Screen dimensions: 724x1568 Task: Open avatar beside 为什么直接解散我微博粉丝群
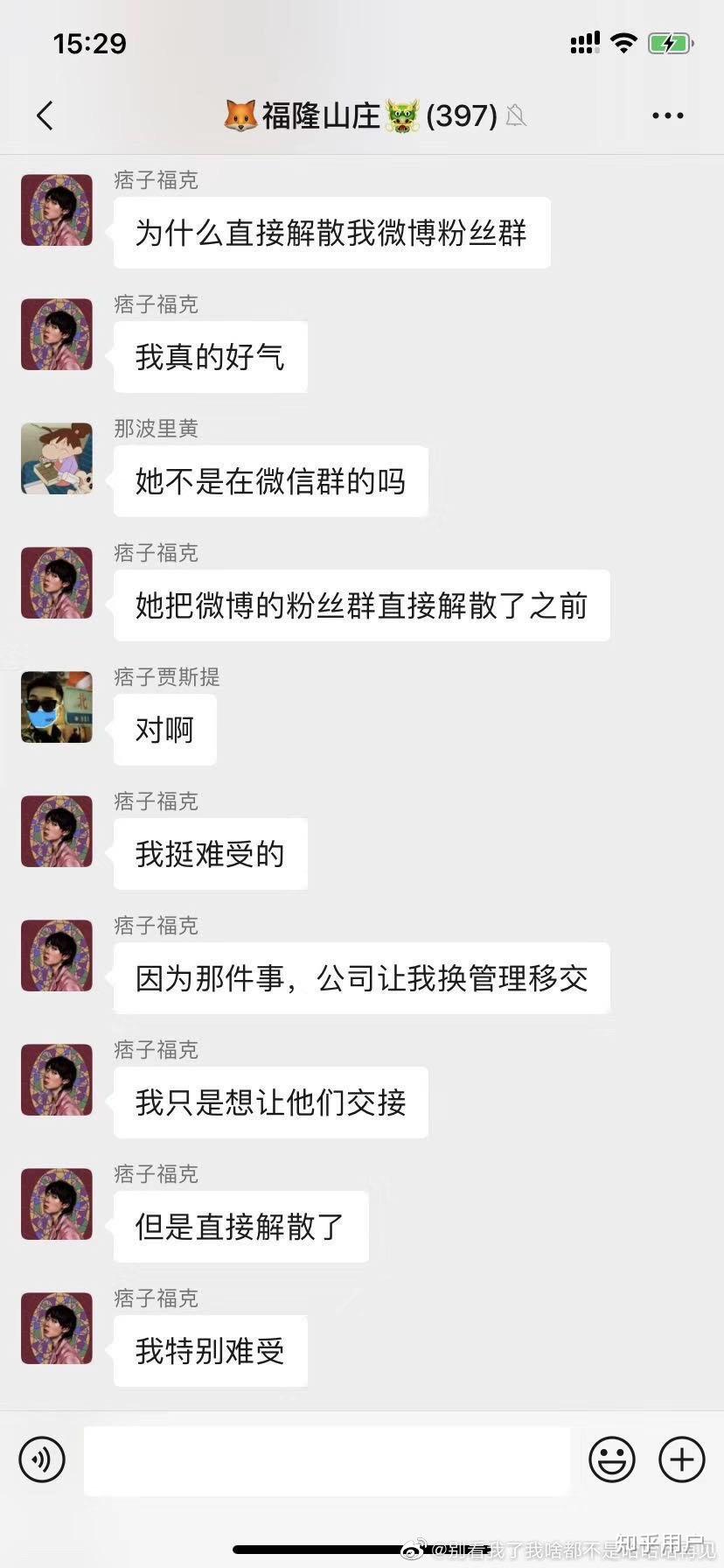[57, 210]
